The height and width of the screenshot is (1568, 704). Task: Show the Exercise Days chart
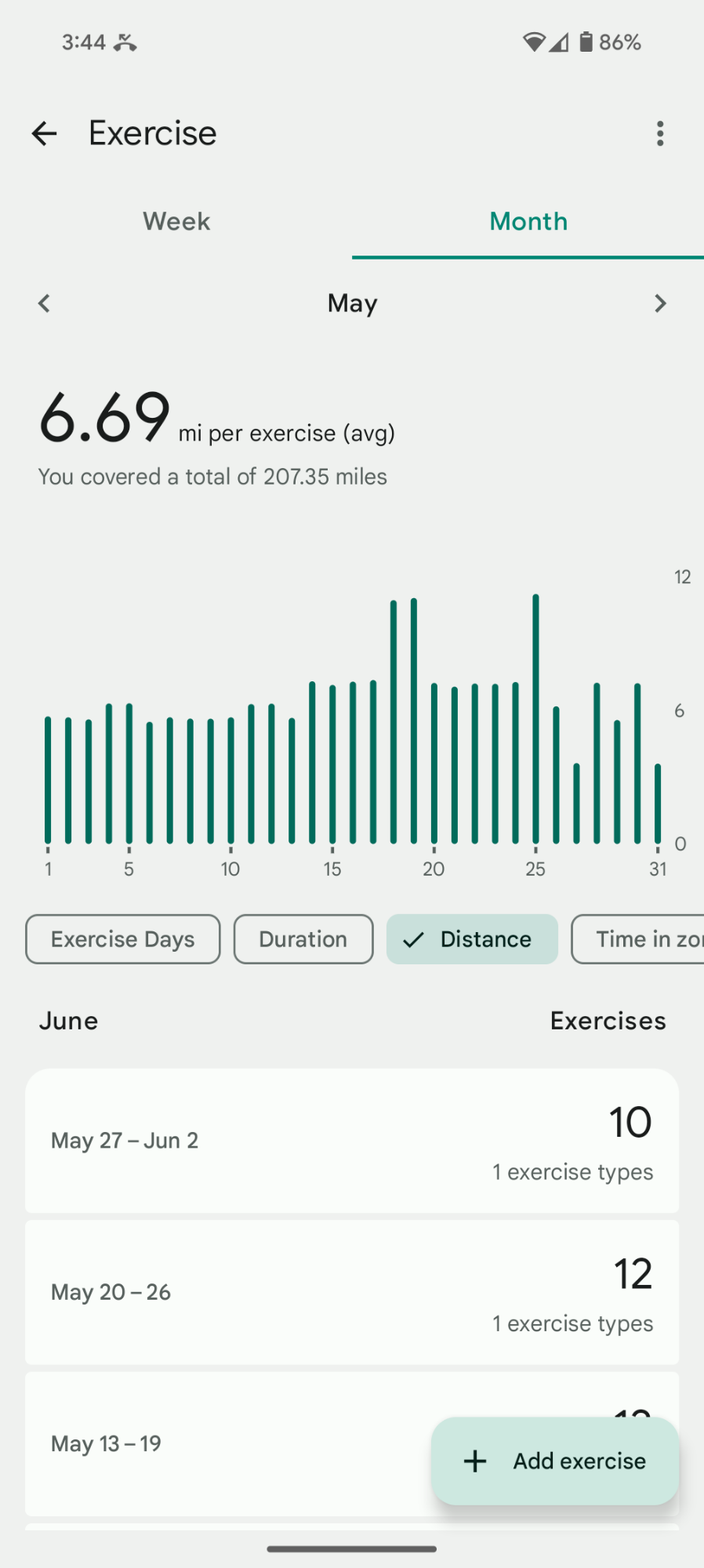pos(123,939)
